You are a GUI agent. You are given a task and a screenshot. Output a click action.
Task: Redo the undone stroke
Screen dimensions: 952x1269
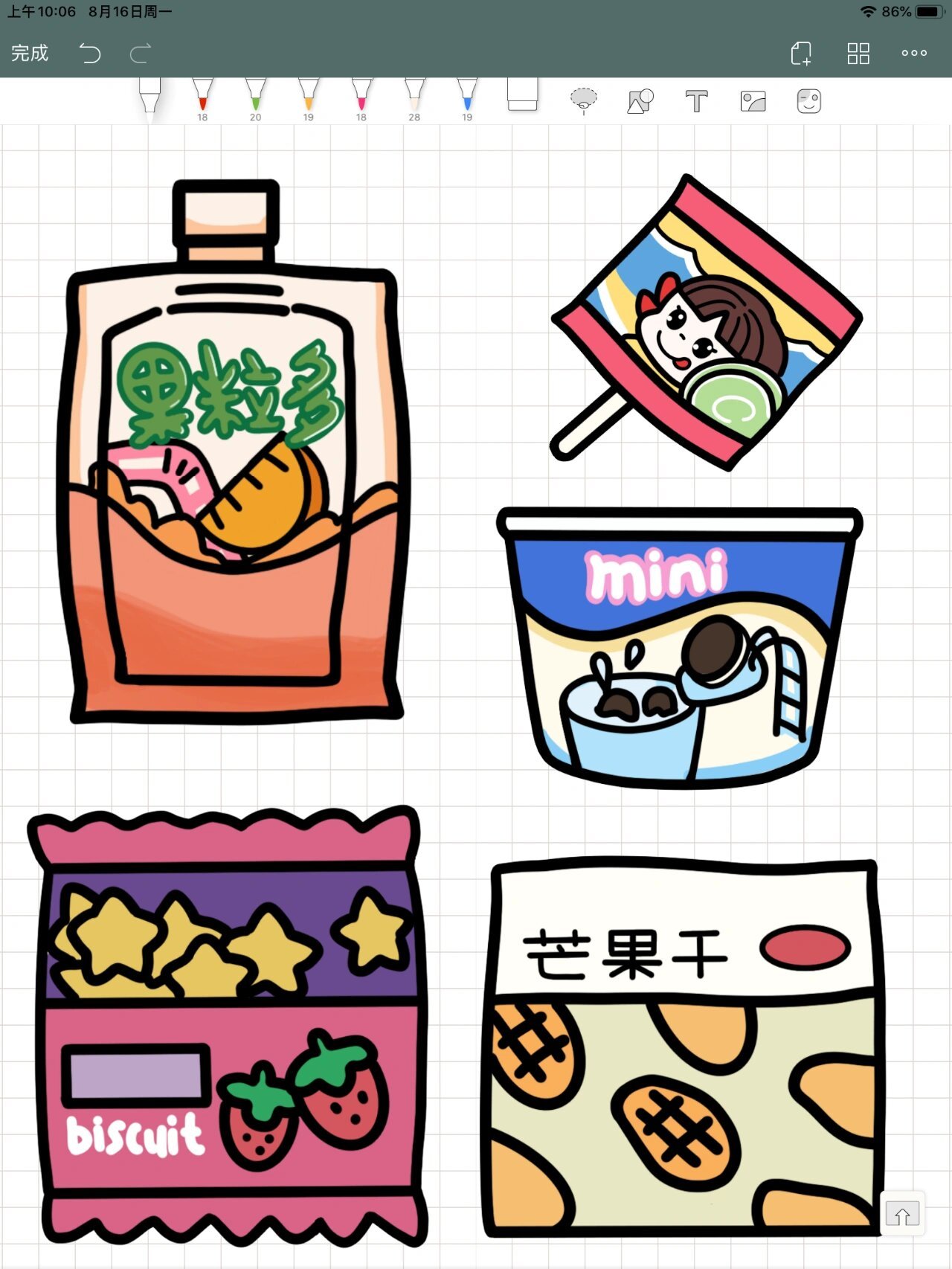(141, 54)
